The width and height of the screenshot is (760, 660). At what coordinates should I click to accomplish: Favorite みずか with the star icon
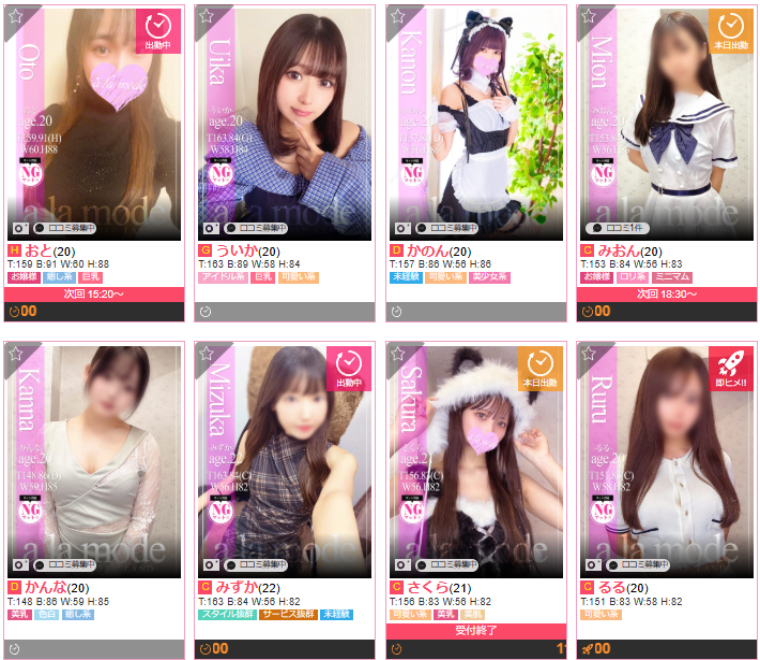click(x=204, y=353)
